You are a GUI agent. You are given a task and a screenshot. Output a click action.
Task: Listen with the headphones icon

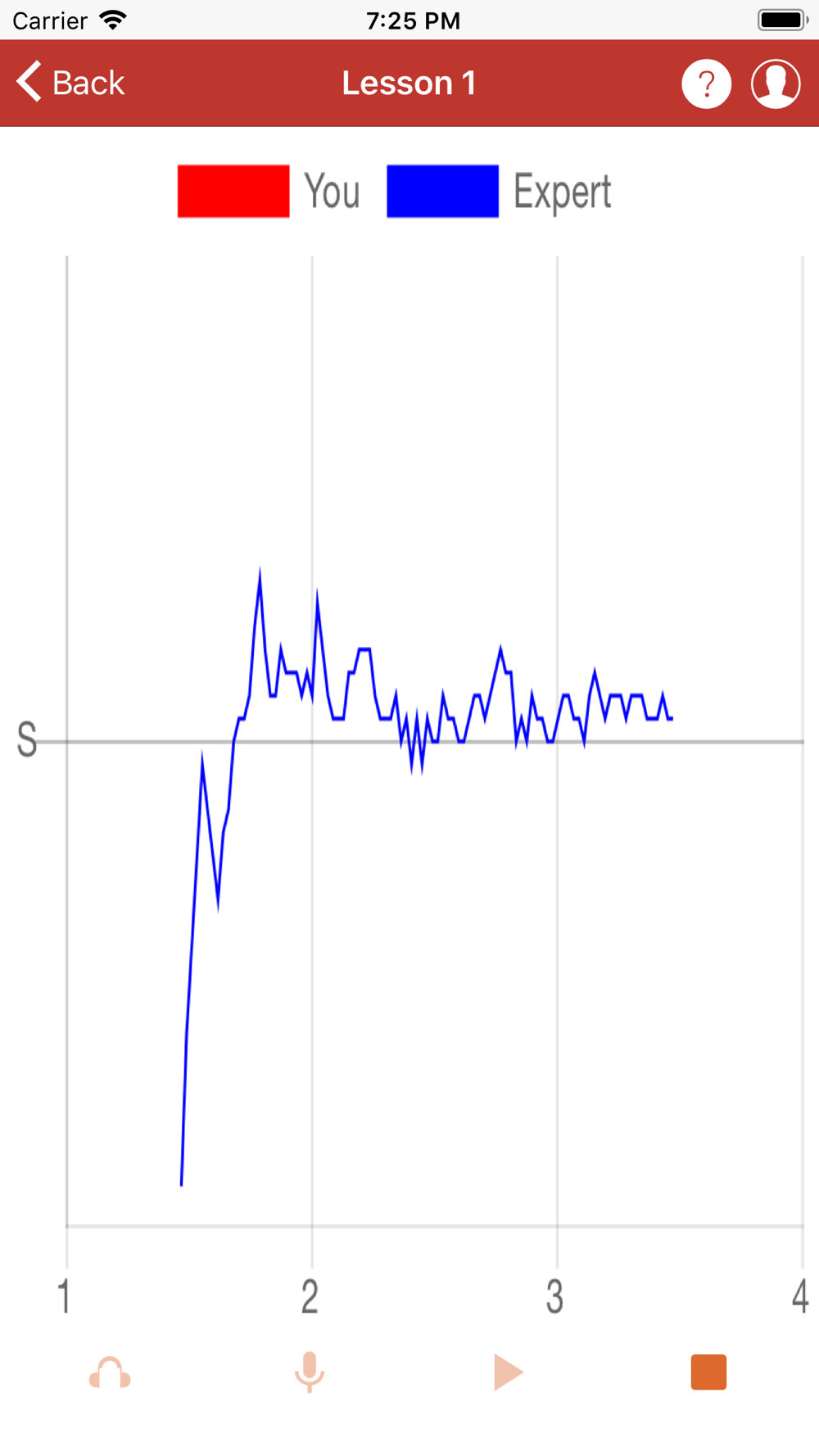[x=110, y=1372]
